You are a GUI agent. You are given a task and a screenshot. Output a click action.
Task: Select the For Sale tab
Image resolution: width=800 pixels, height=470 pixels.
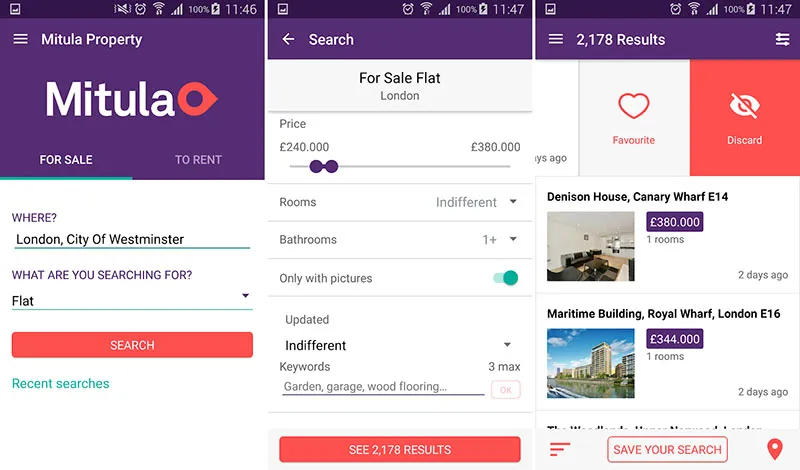click(66, 159)
